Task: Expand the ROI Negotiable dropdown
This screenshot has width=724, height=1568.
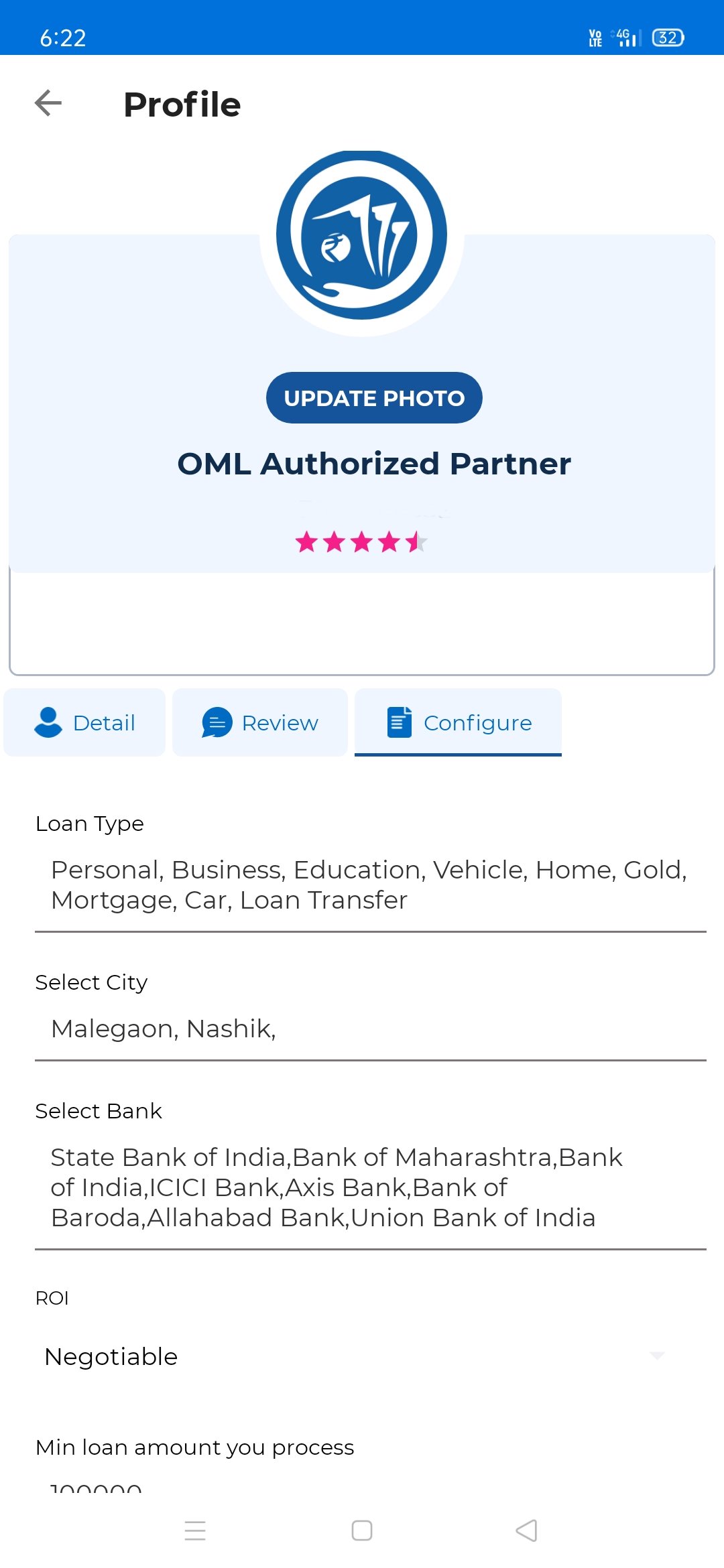Action: (x=362, y=1356)
